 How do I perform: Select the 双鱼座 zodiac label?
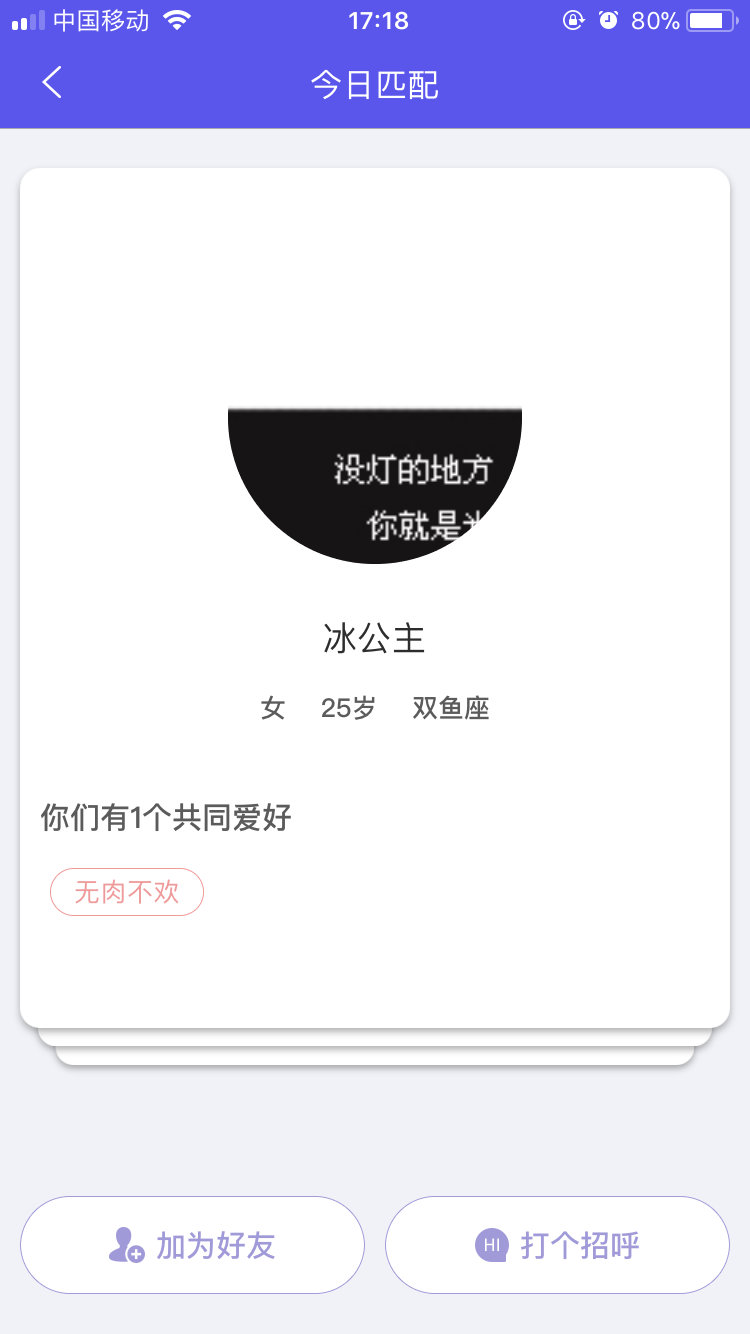(450, 708)
